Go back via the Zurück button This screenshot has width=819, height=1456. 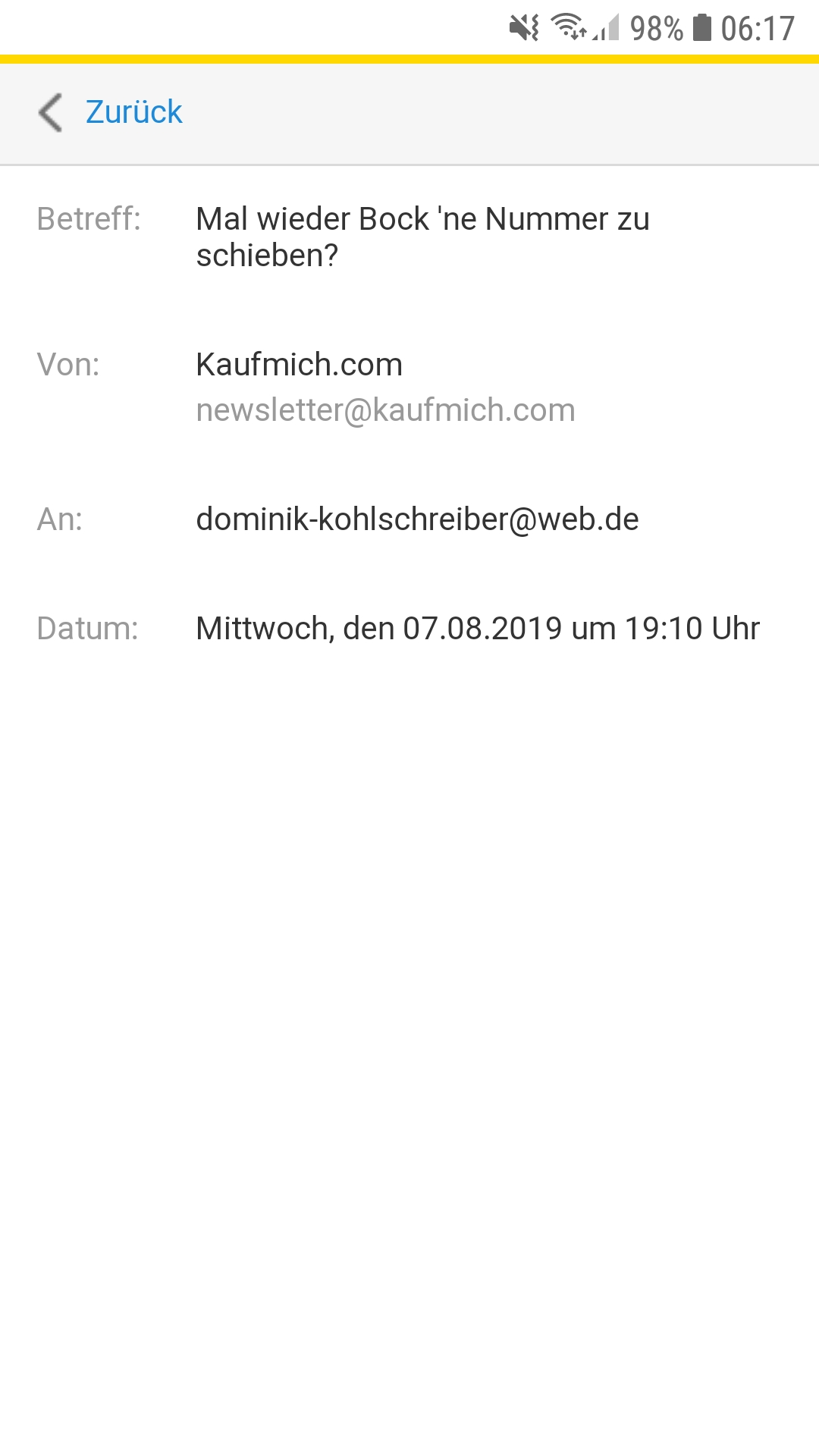pyautogui.click(x=111, y=112)
